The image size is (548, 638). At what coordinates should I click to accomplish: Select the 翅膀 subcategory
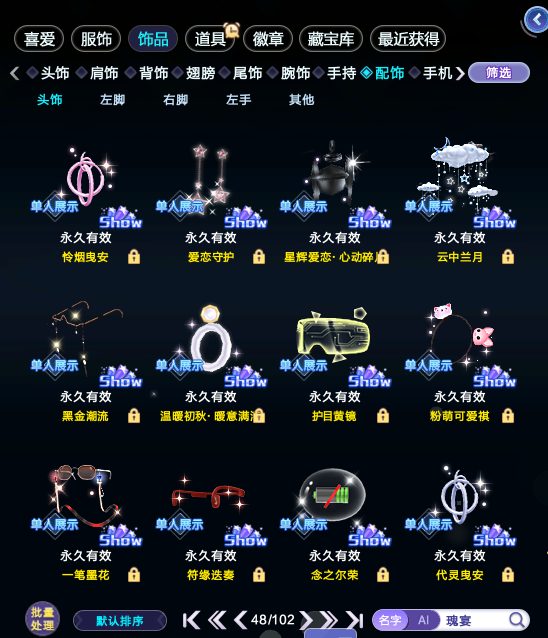(x=200, y=73)
